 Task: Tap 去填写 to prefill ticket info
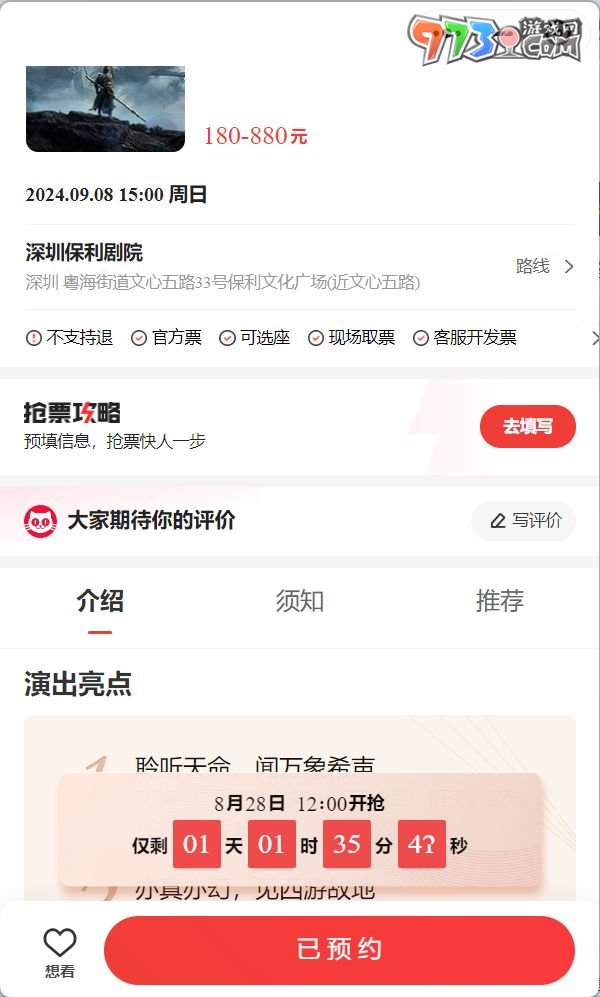coord(527,427)
